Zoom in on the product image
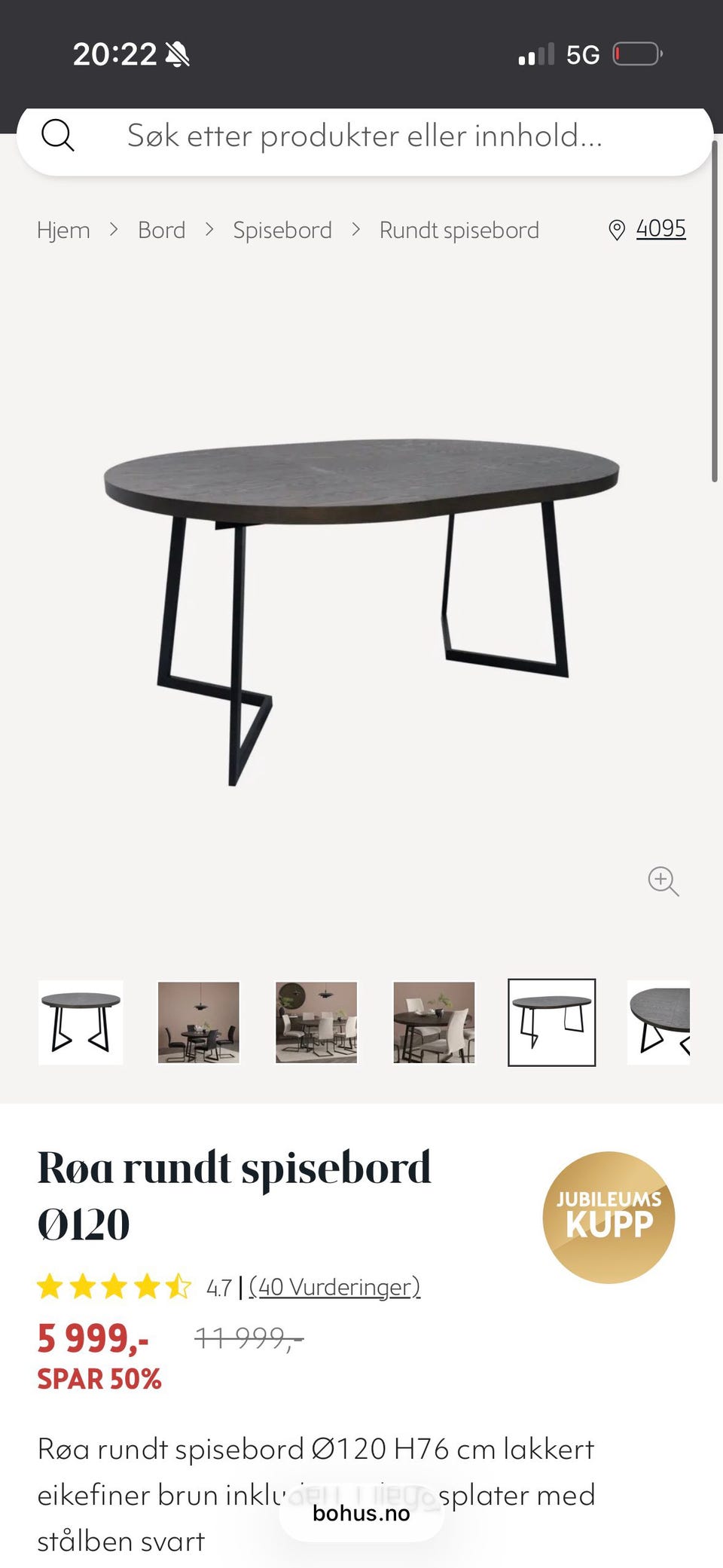The image size is (723, 1568). tap(663, 880)
